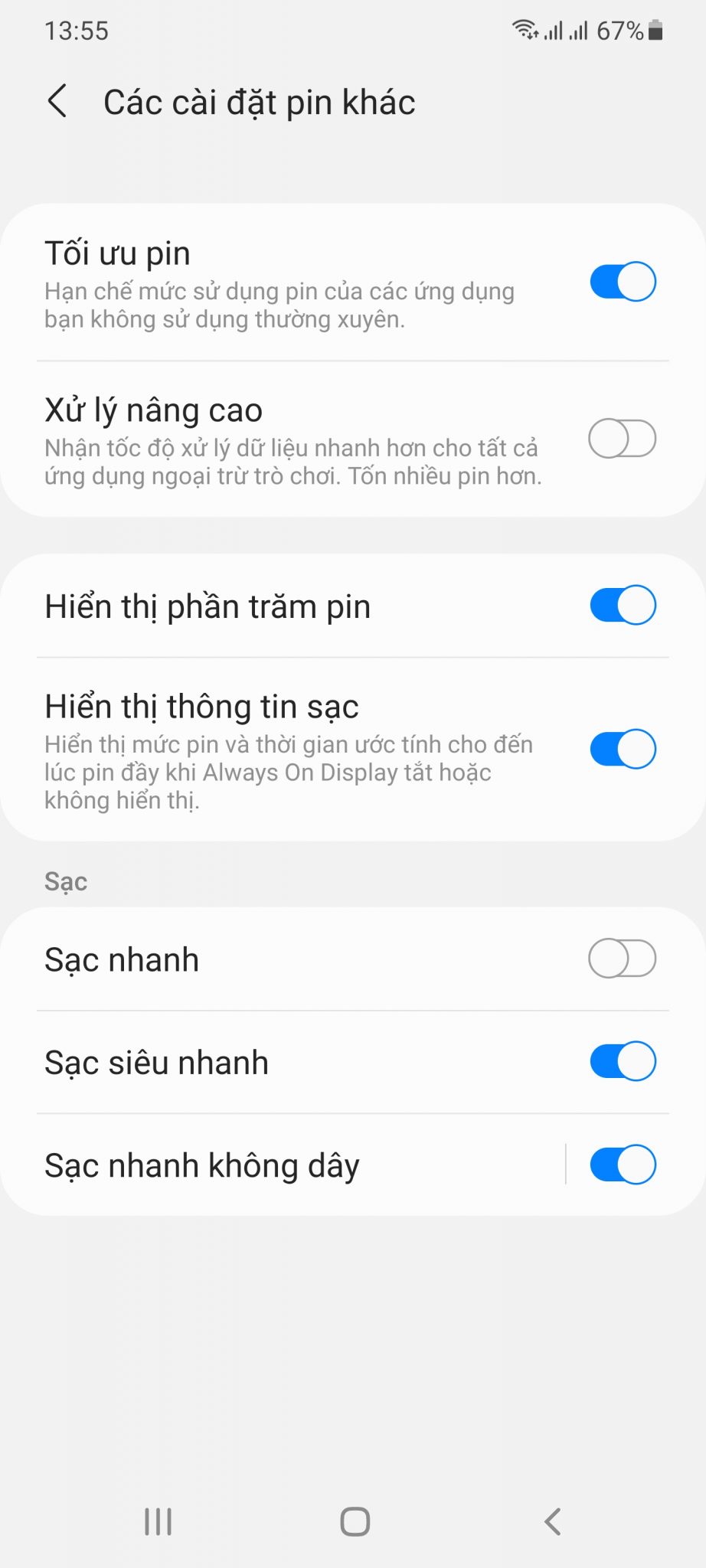Image resolution: width=706 pixels, height=1568 pixels.
Task: Disable Hiển thị phần trăm pin
Action: click(x=622, y=606)
